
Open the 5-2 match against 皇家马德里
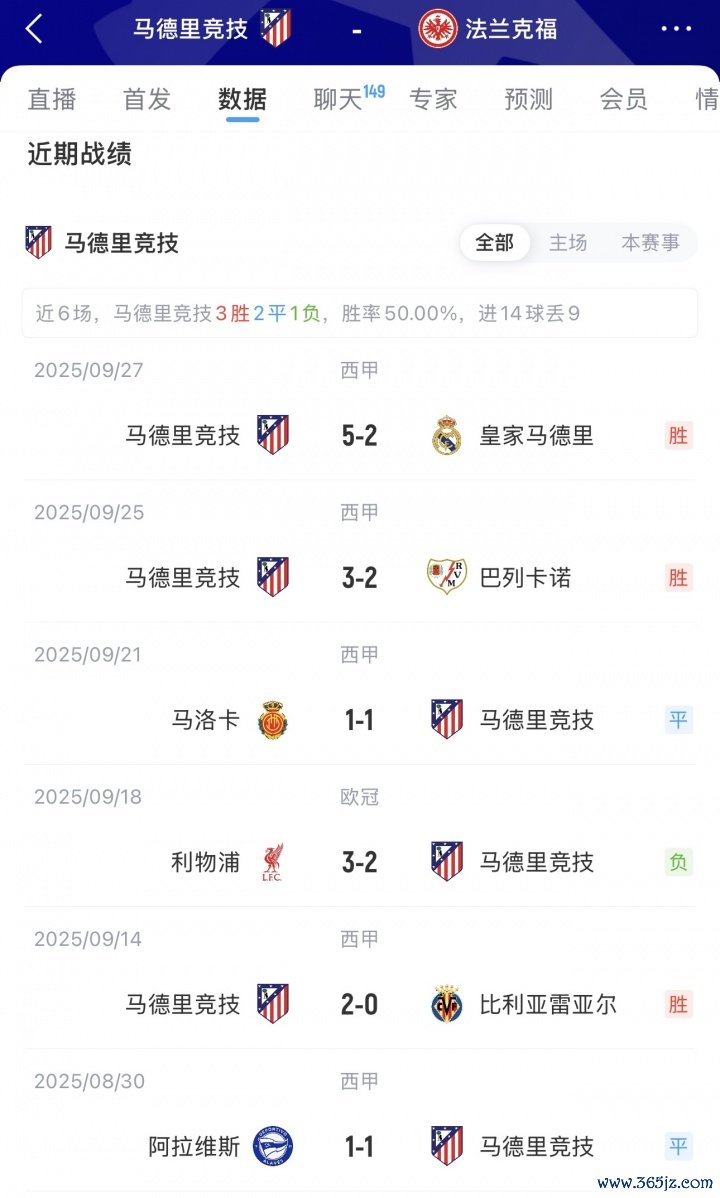(x=359, y=435)
